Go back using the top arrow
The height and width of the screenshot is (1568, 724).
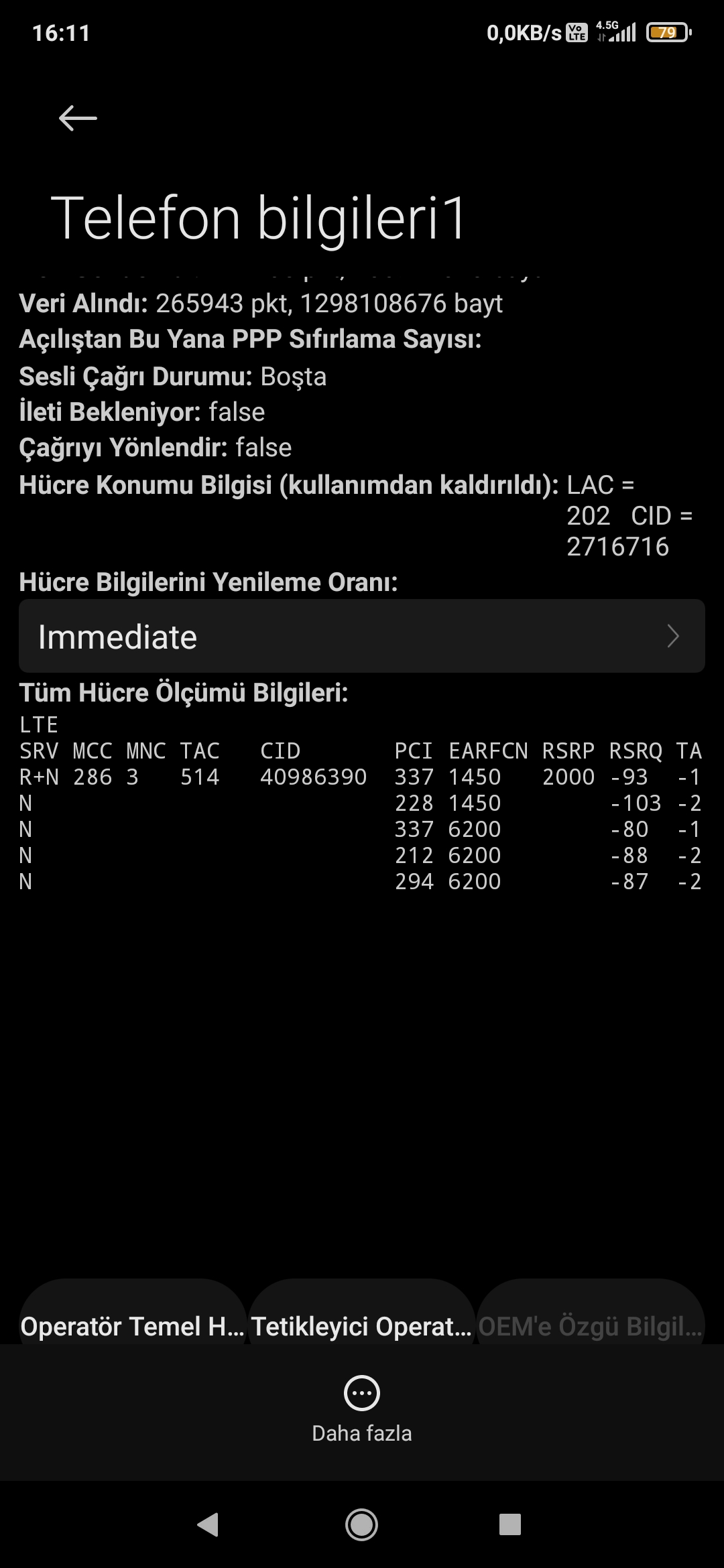78,119
